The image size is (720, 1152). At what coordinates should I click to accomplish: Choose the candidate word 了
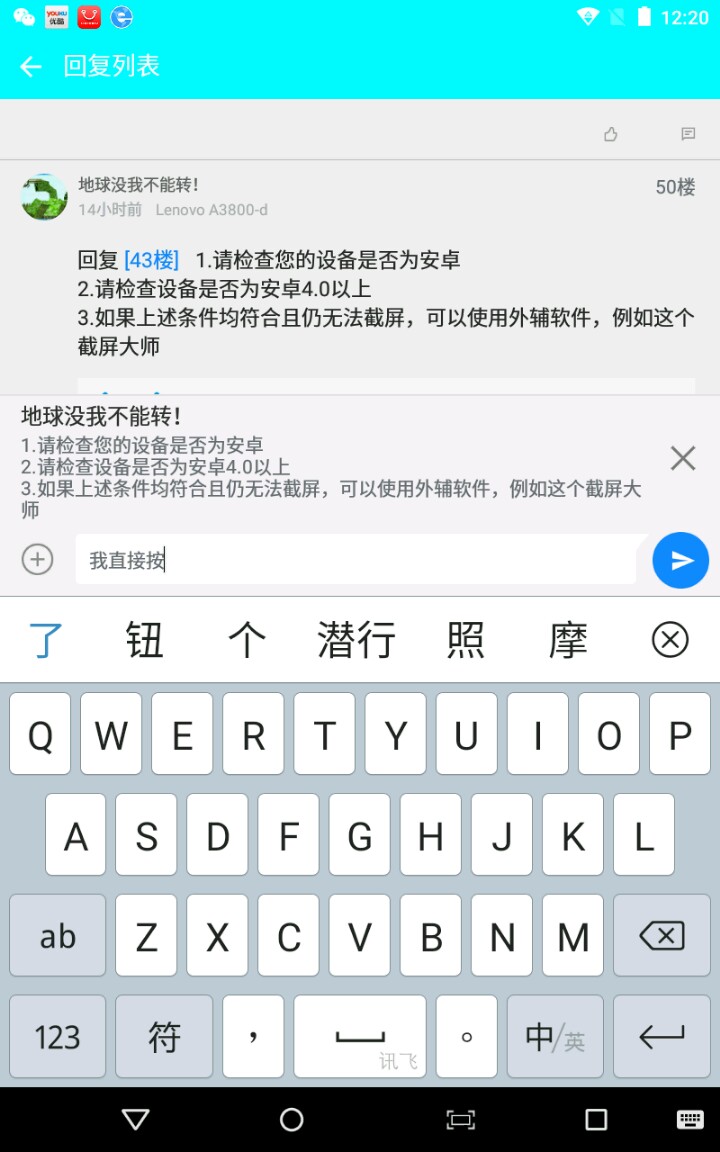[x=46, y=640]
